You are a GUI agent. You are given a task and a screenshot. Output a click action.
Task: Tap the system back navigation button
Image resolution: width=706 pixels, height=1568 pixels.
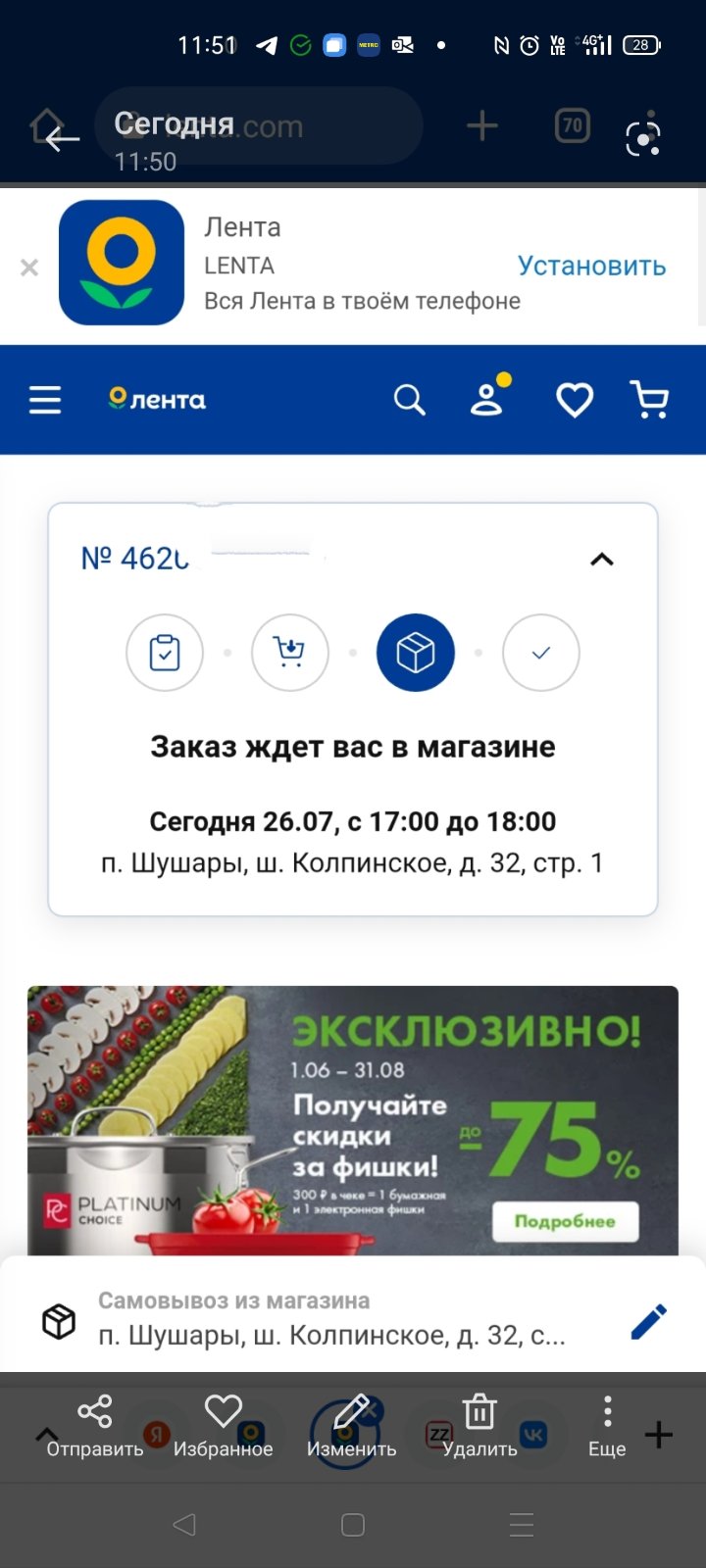(x=184, y=1525)
